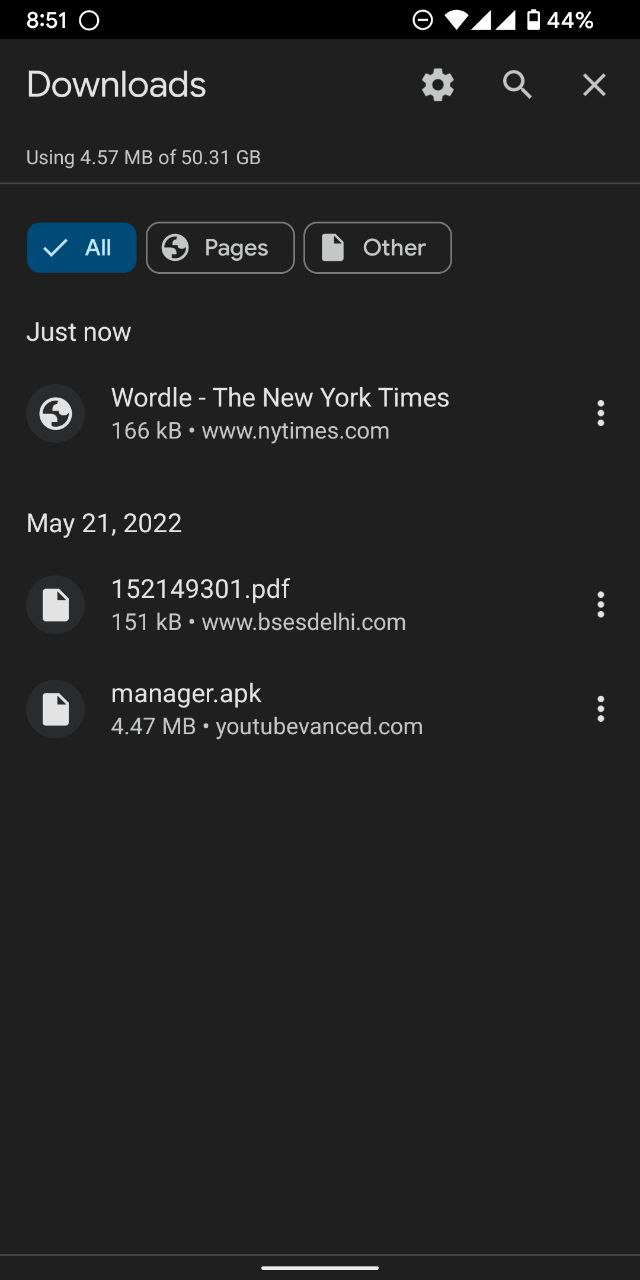The height and width of the screenshot is (1280, 640).
Task: Close the Downloads screen
Action: 594,85
